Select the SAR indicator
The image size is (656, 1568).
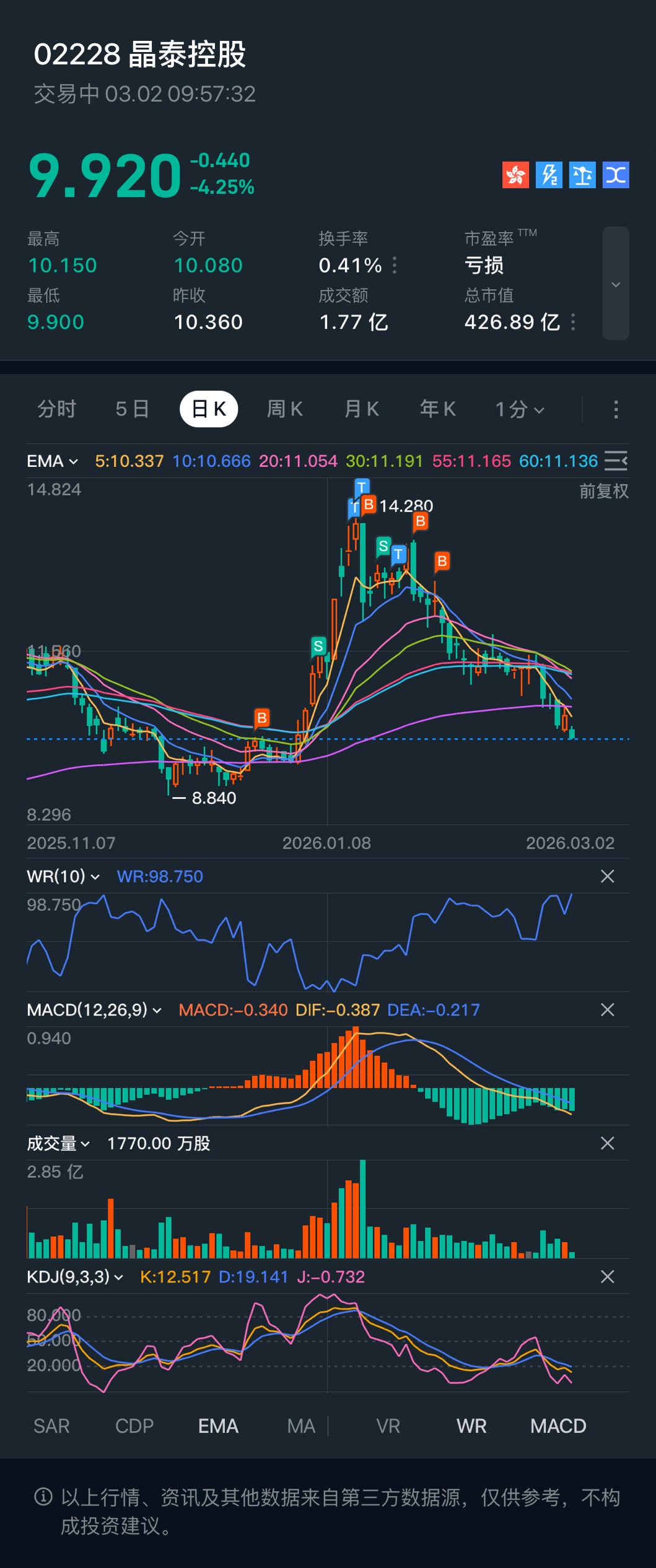pos(51,1426)
